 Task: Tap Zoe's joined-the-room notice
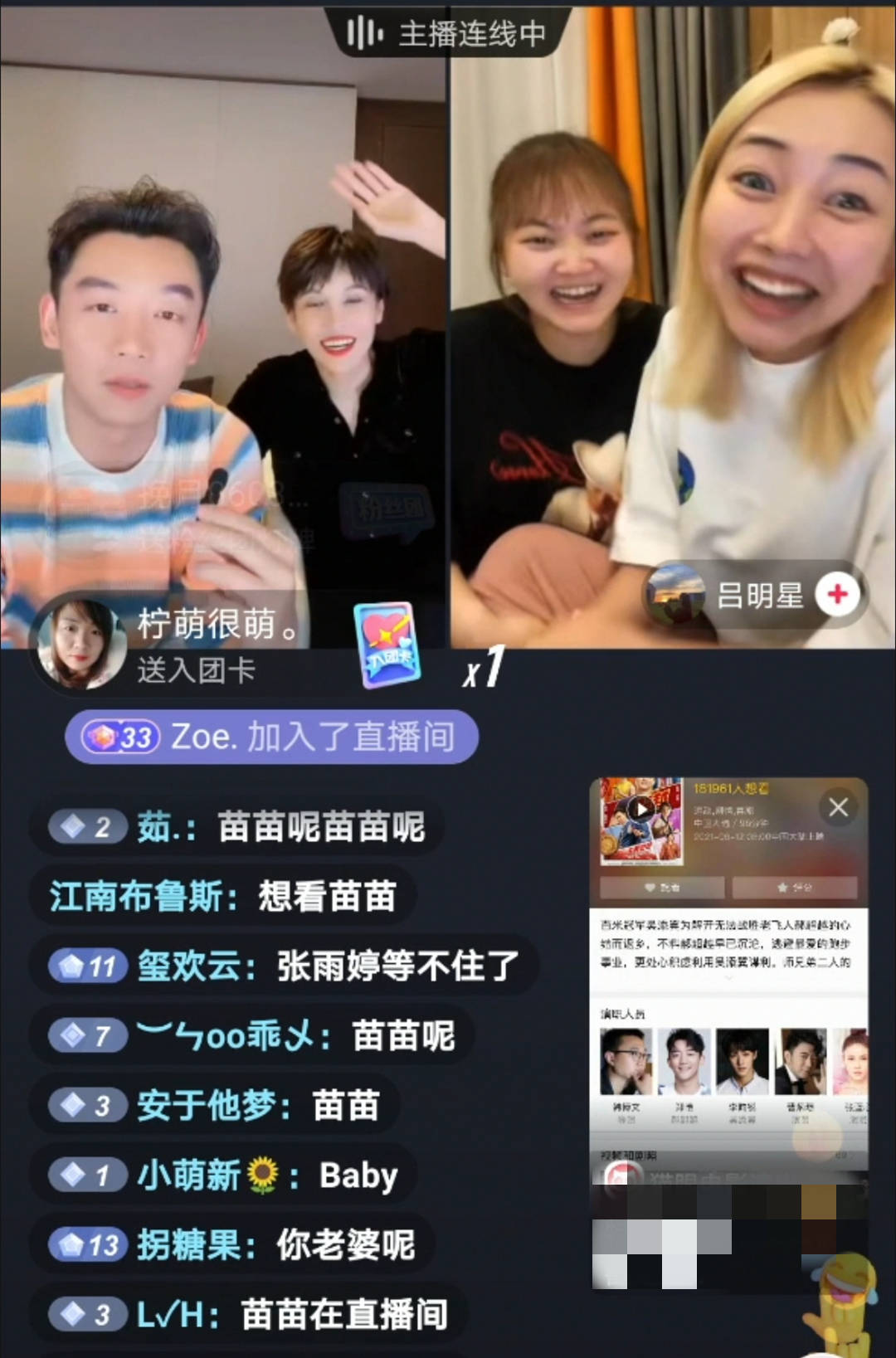pos(272,737)
